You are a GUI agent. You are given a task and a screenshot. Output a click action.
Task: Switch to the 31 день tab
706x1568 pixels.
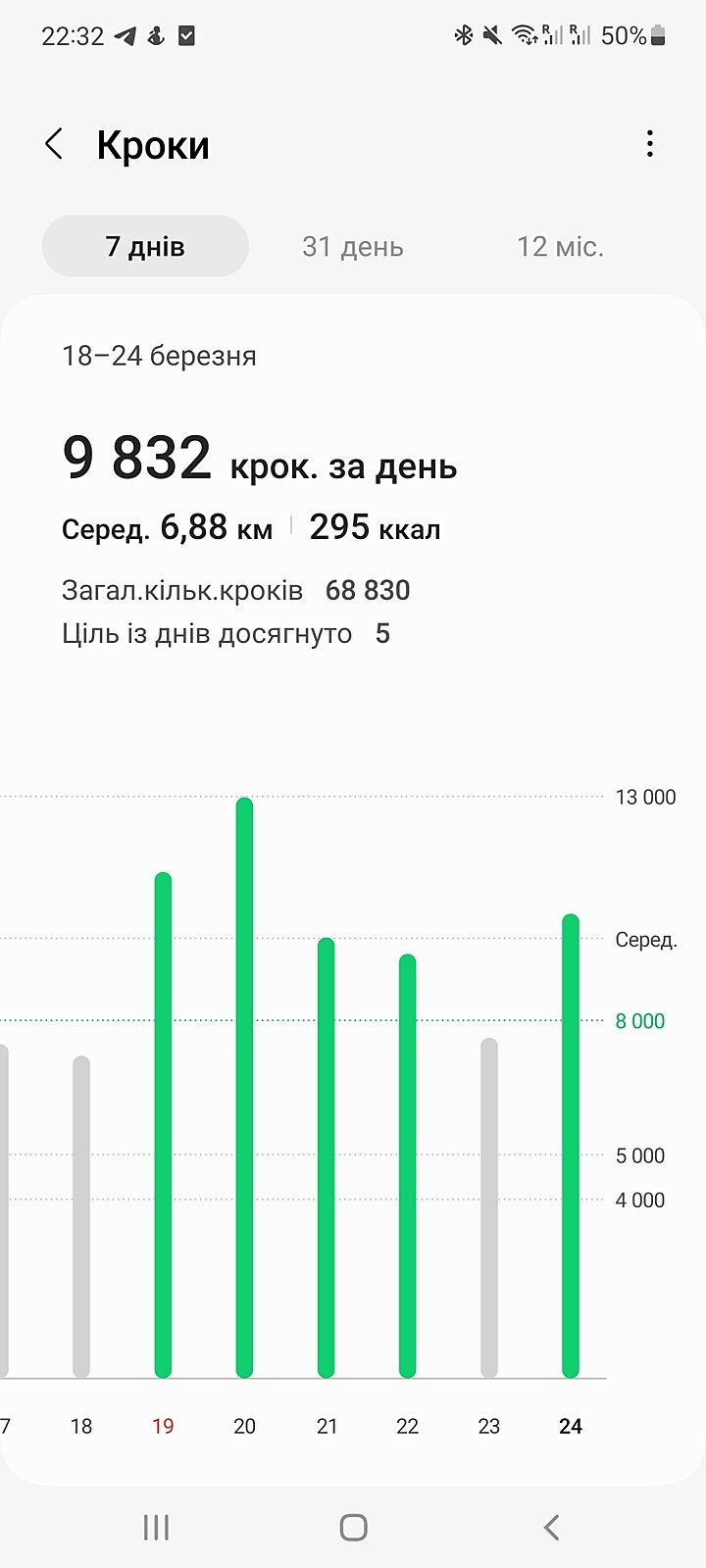[353, 246]
